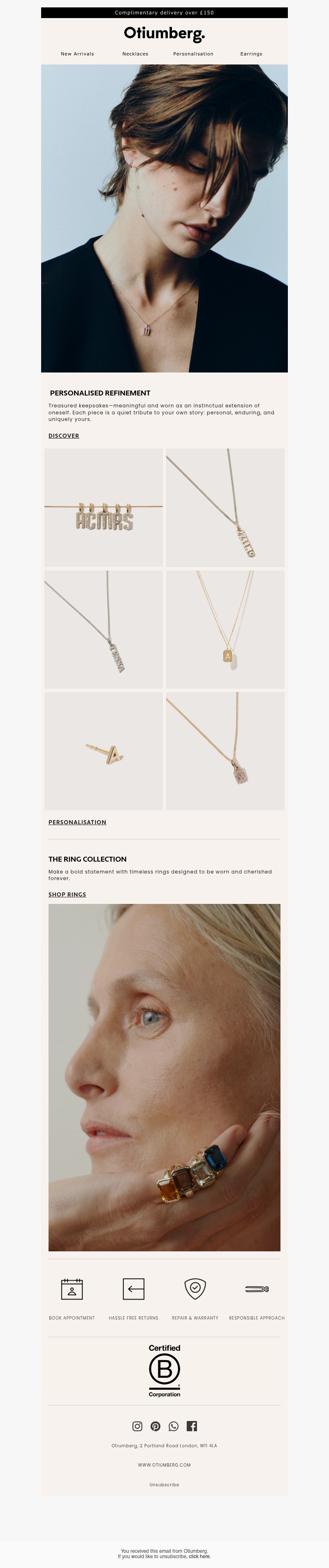Open Personalisation in the top menu
The height and width of the screenshot is (1568, 329).
193,53
